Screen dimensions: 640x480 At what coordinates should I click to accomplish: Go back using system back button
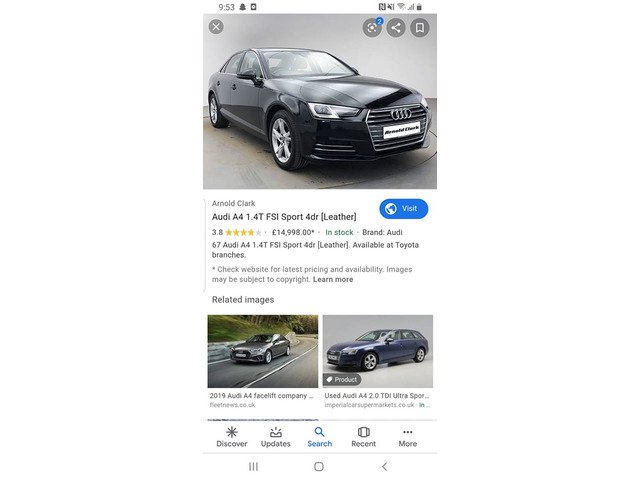(x=385, y=466)
